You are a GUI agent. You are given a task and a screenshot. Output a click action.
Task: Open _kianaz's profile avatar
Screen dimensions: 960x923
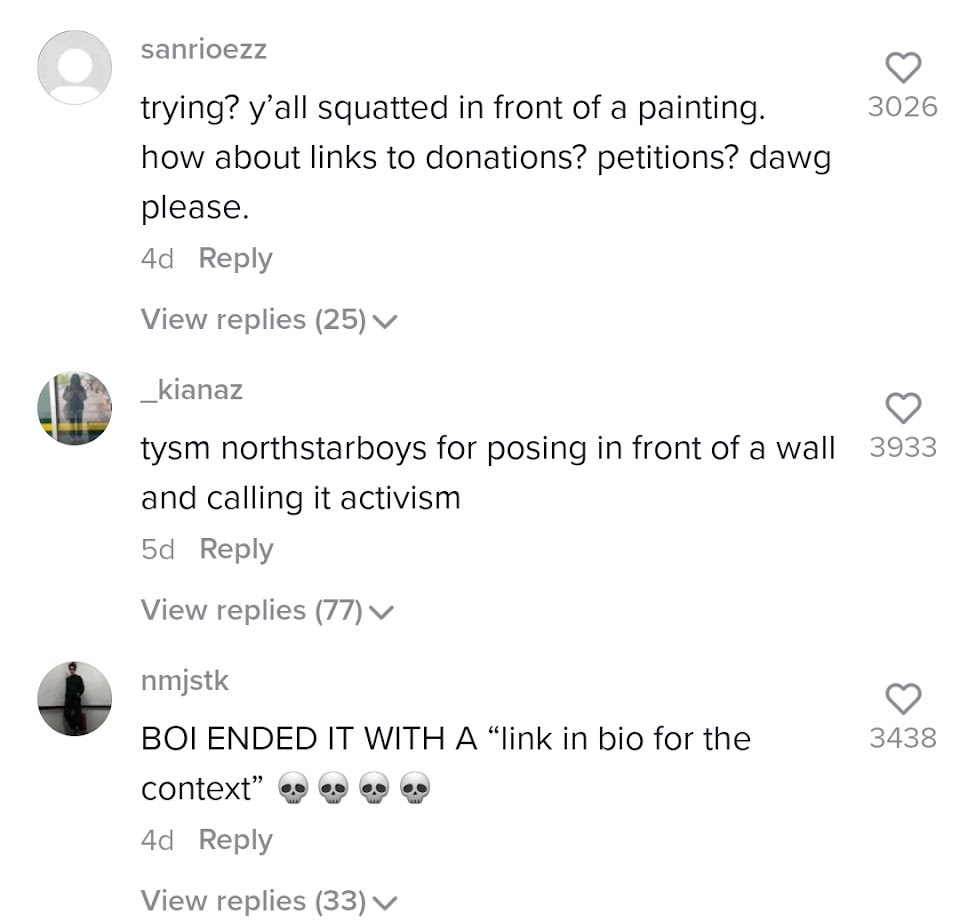point(75,408)
